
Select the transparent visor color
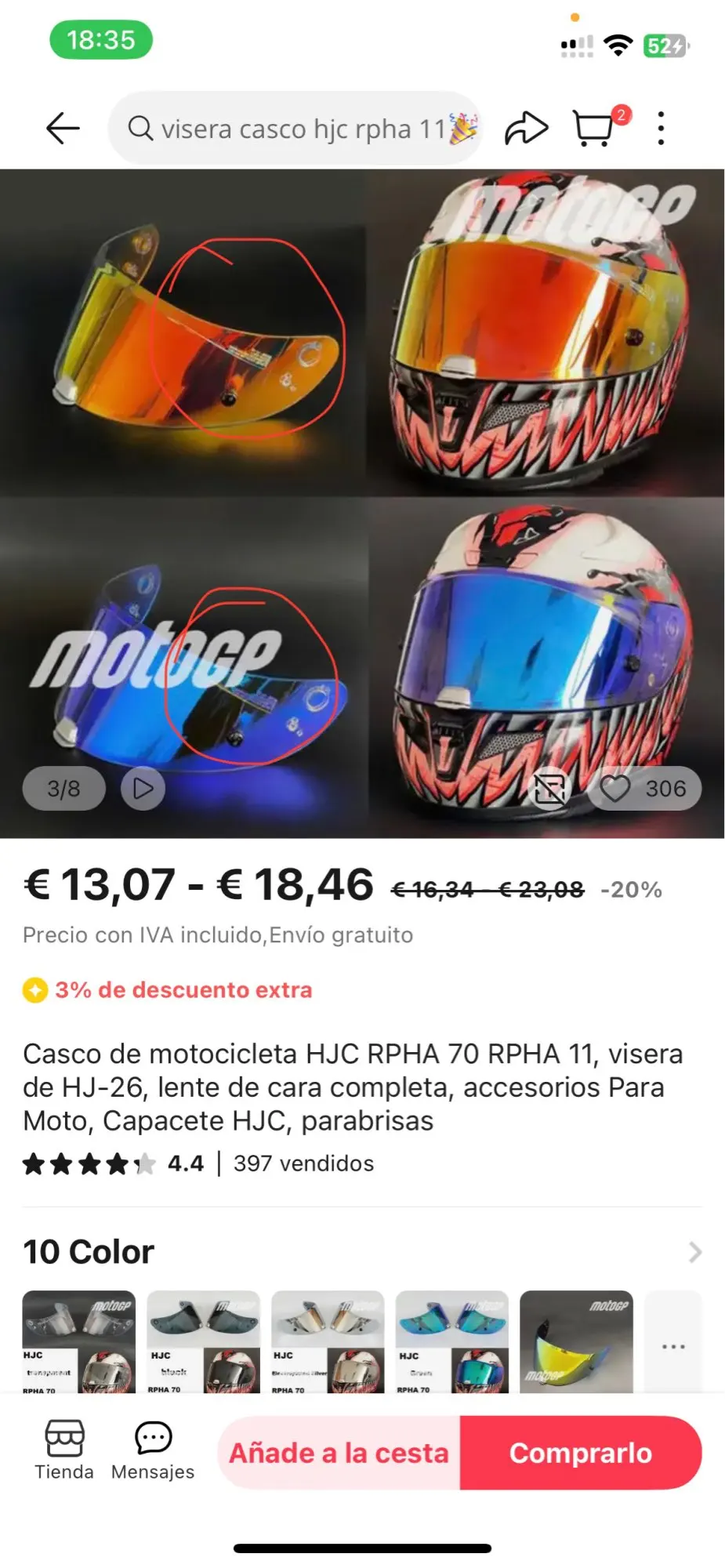78,1341
